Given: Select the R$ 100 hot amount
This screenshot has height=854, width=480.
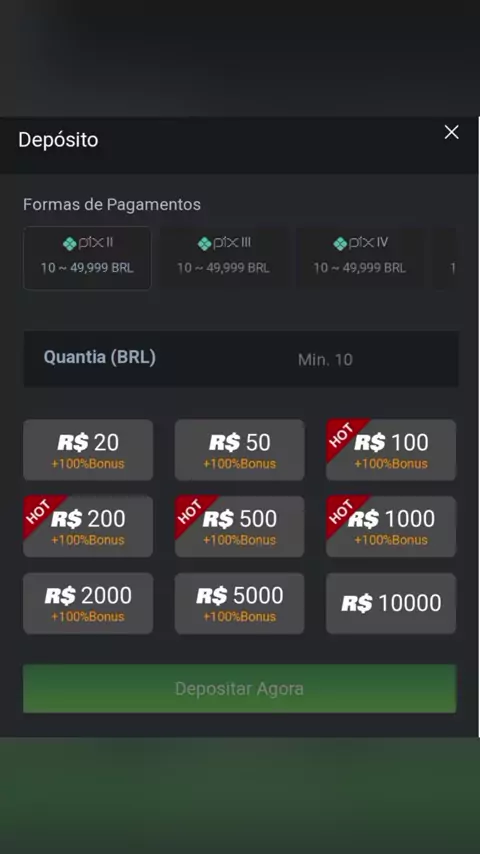Looking at the screenshot, I should (x=391, y=450).
